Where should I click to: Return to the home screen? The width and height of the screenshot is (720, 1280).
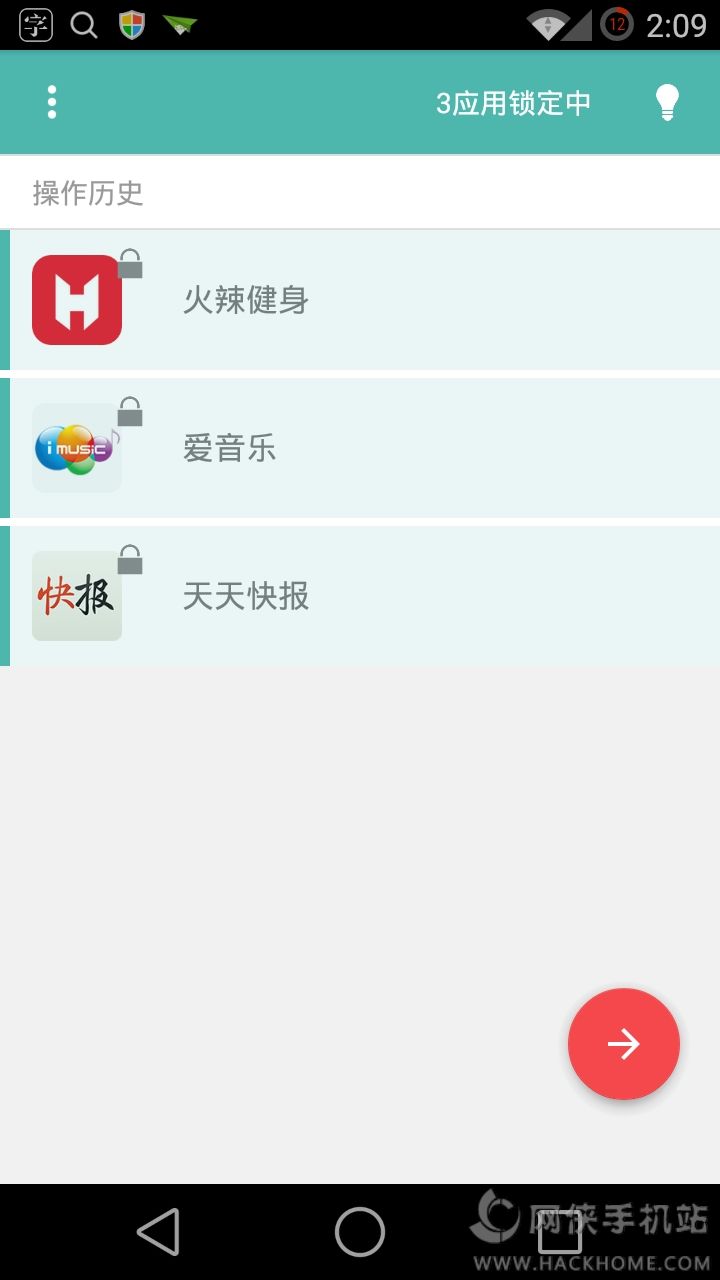pos(360,1231)
